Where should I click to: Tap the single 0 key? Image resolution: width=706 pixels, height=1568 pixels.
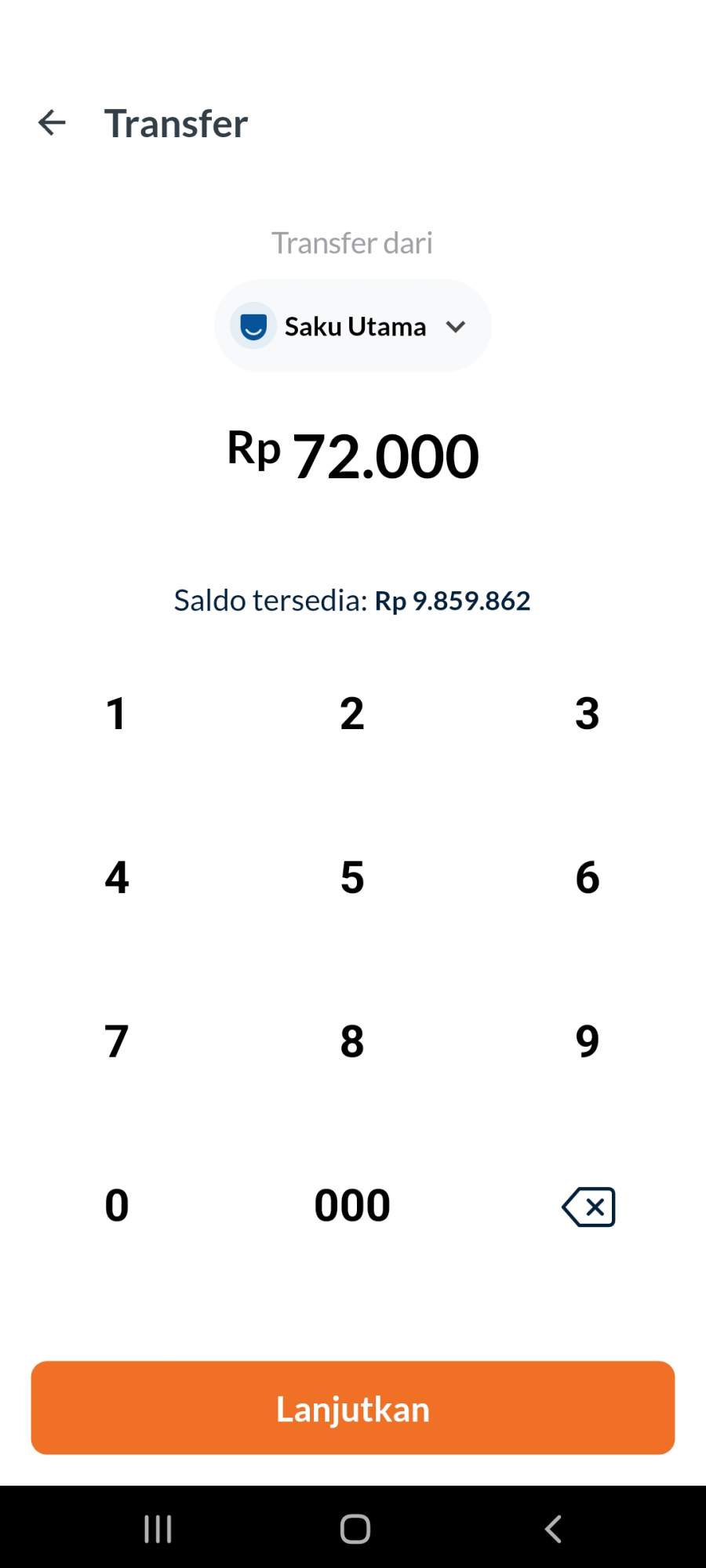116,1205
